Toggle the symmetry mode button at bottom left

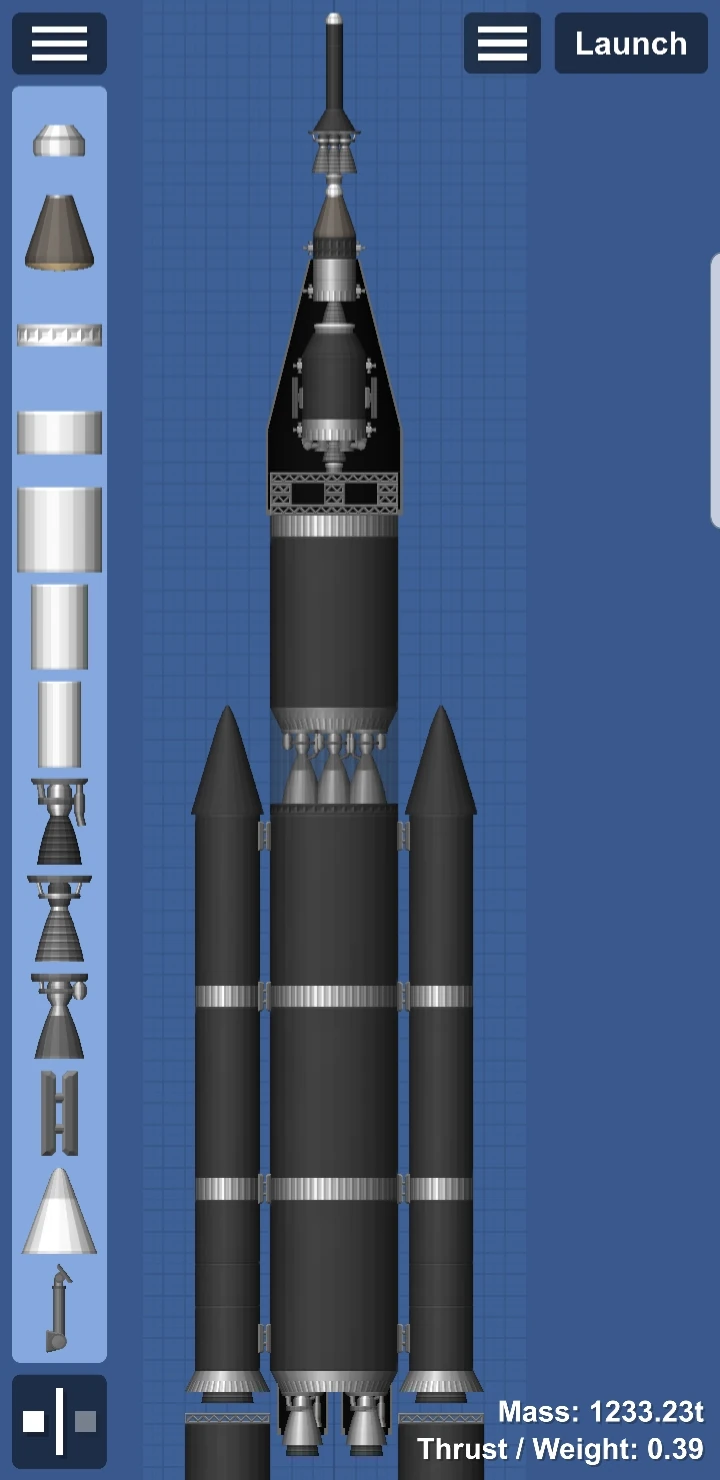click(59, 1421)
